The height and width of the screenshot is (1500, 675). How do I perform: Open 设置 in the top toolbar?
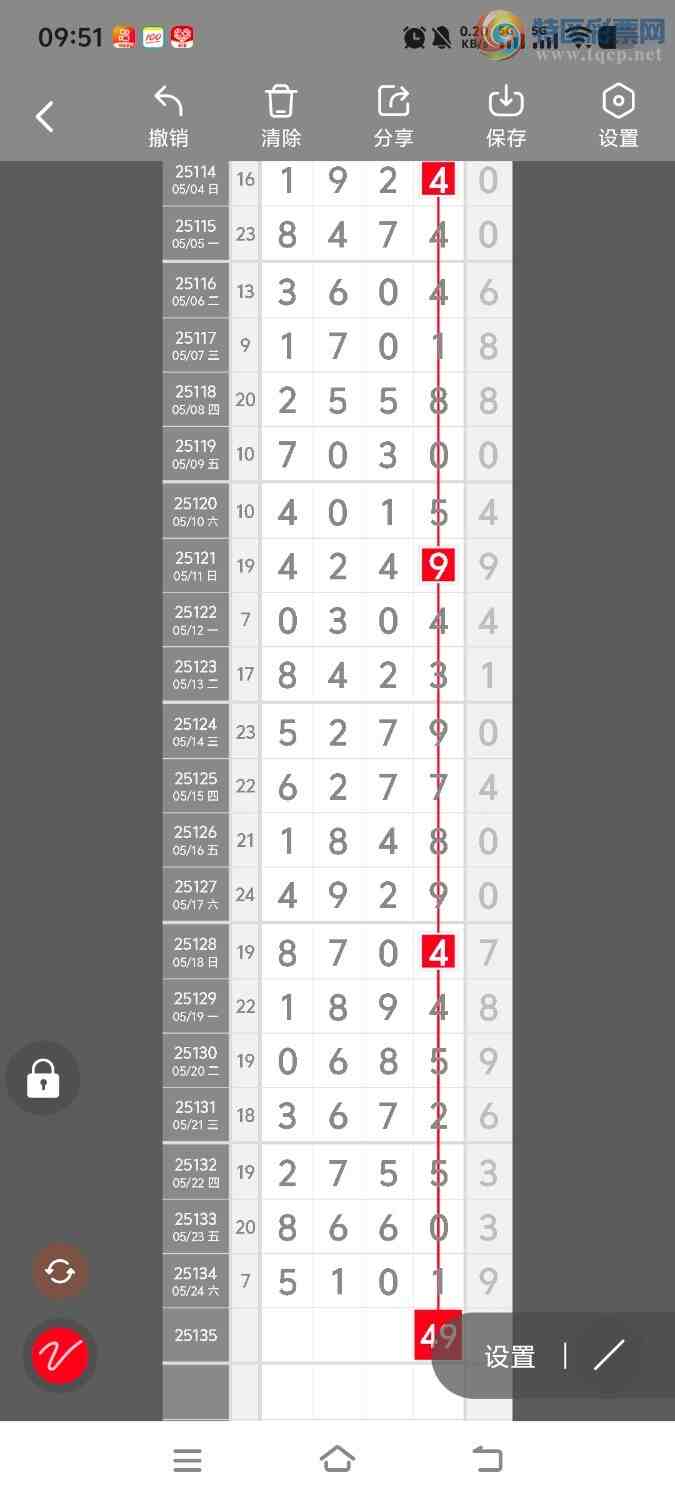[618, 117]
